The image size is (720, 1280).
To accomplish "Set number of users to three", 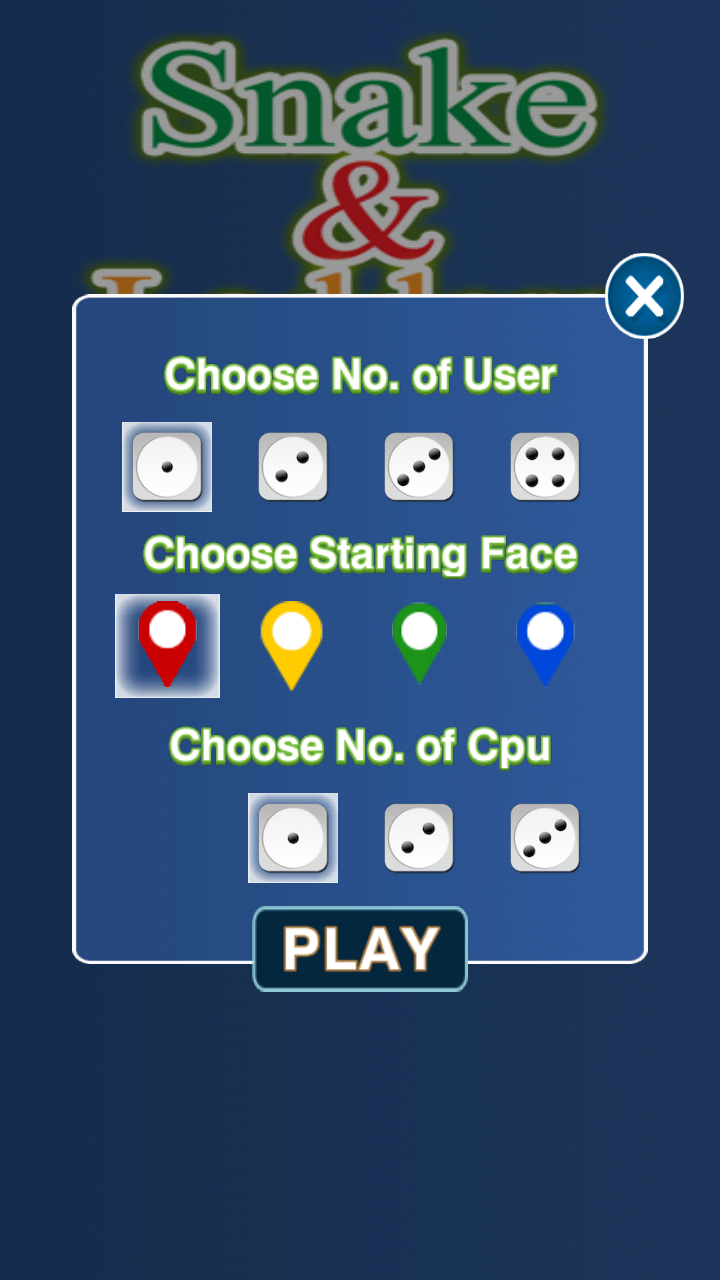I will coord(419,466).
